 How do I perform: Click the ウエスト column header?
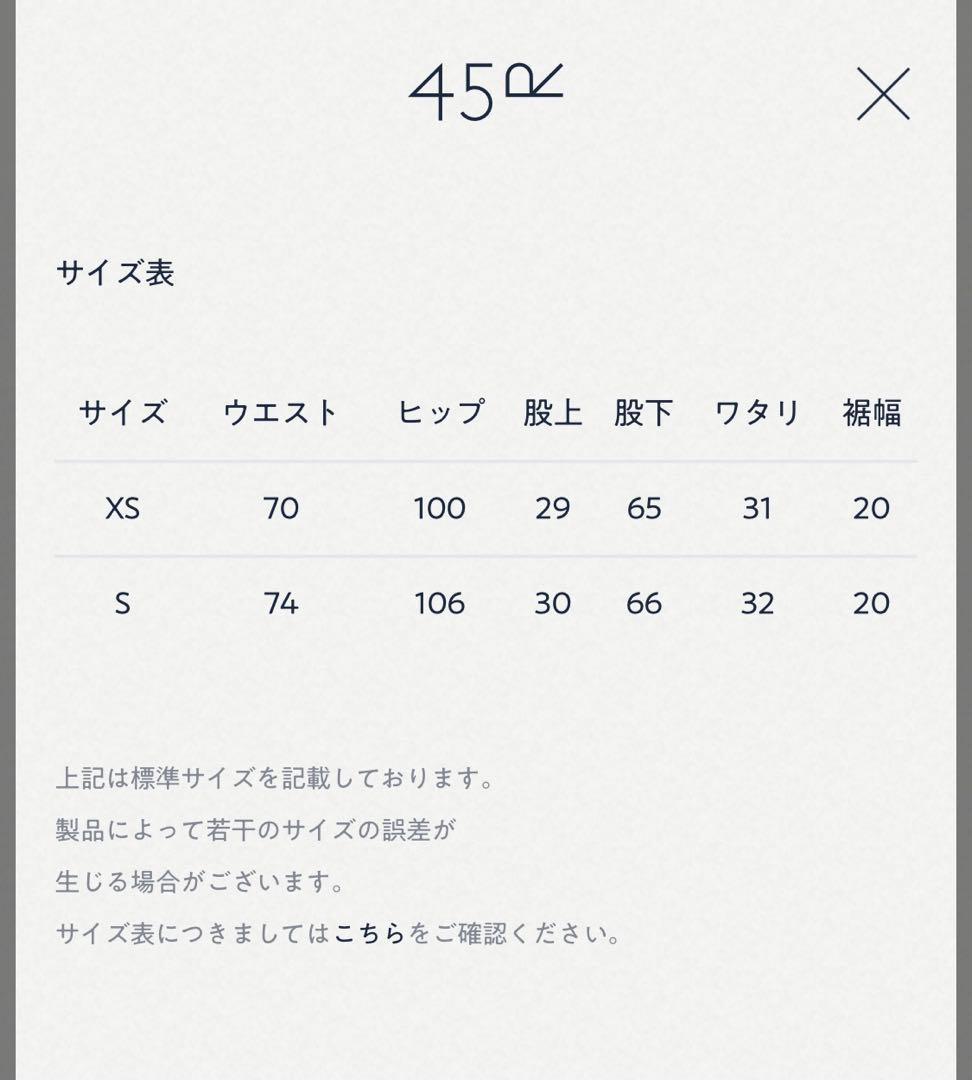pos(281,411)
